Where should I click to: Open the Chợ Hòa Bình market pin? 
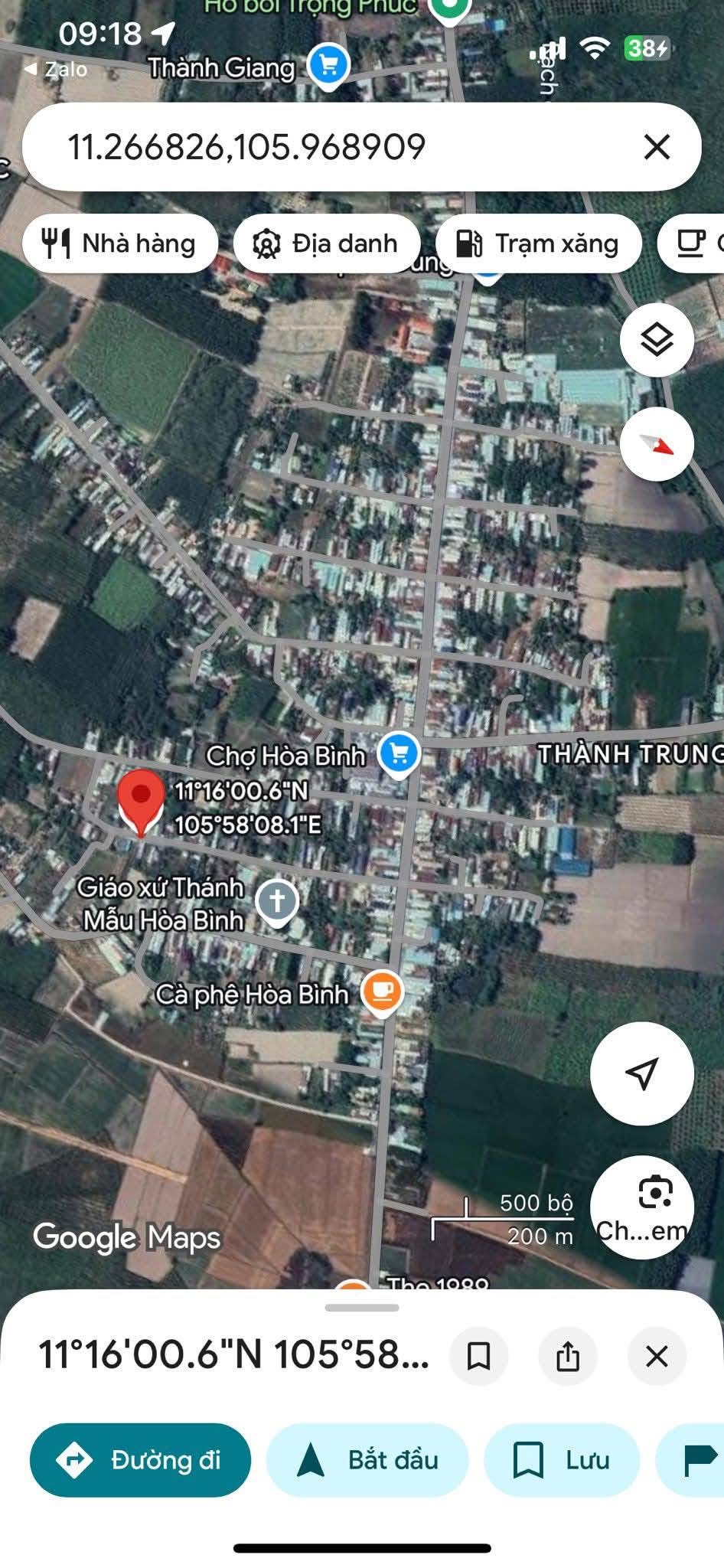tap(399, 754)
